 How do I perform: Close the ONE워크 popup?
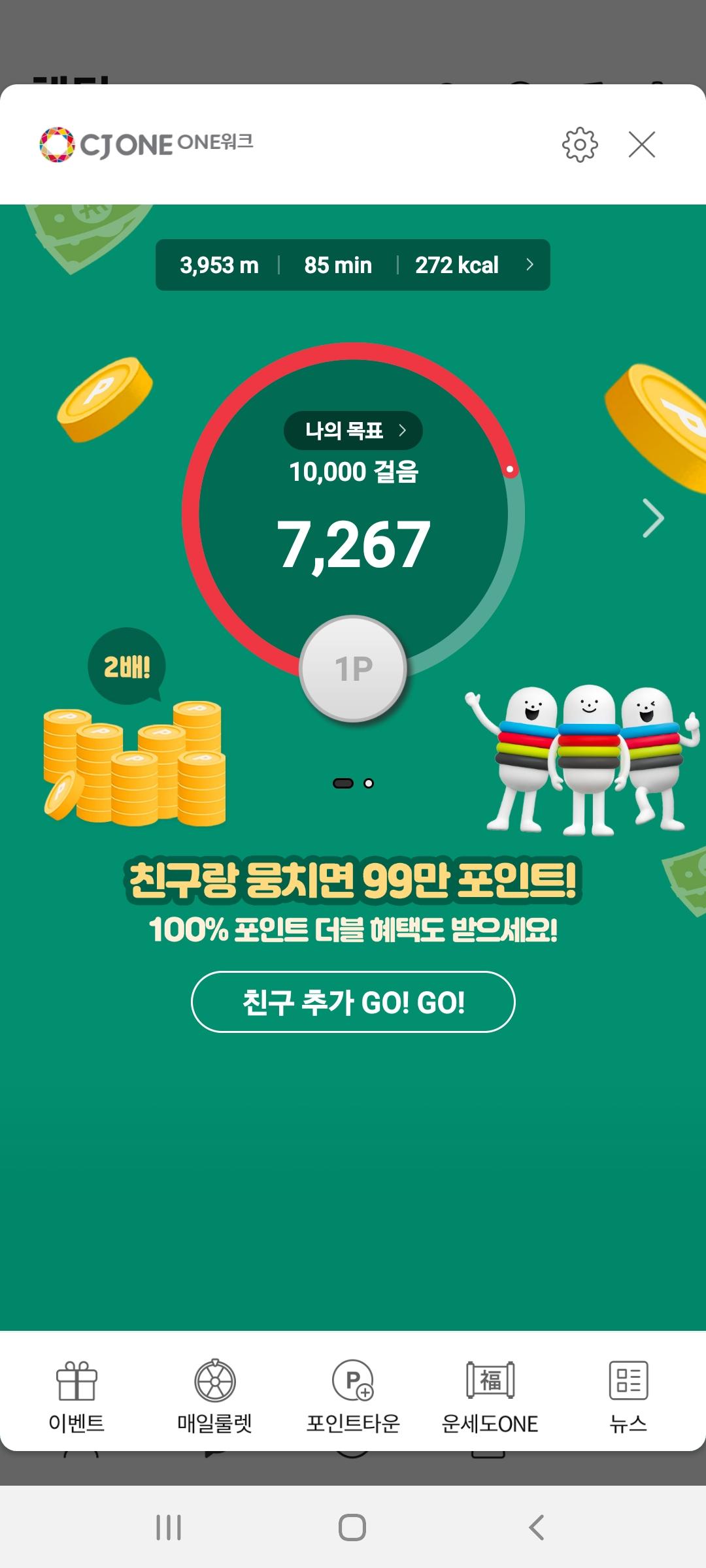click(x=641, y=144)
